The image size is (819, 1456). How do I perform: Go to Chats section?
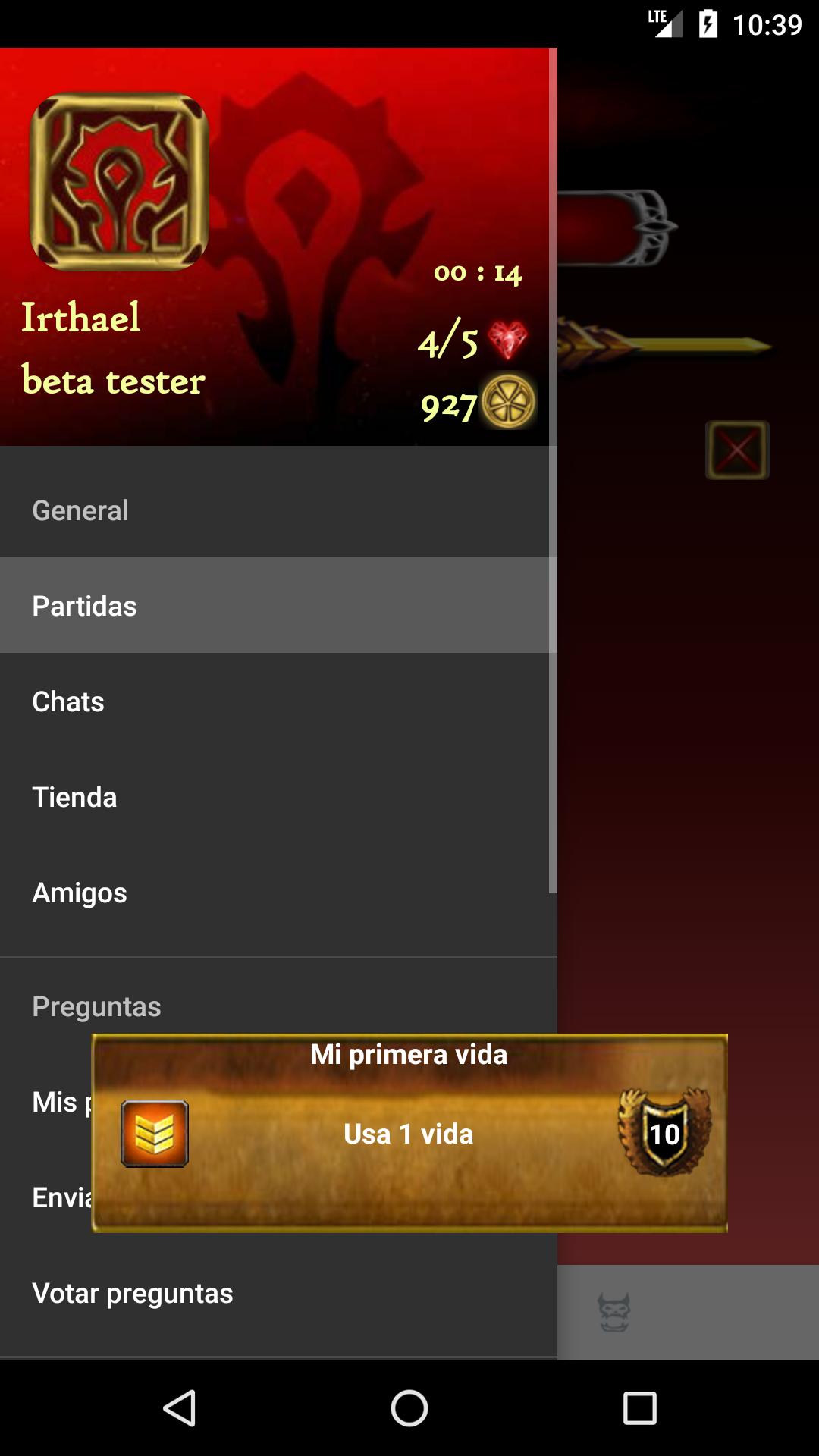coord(68,701)
